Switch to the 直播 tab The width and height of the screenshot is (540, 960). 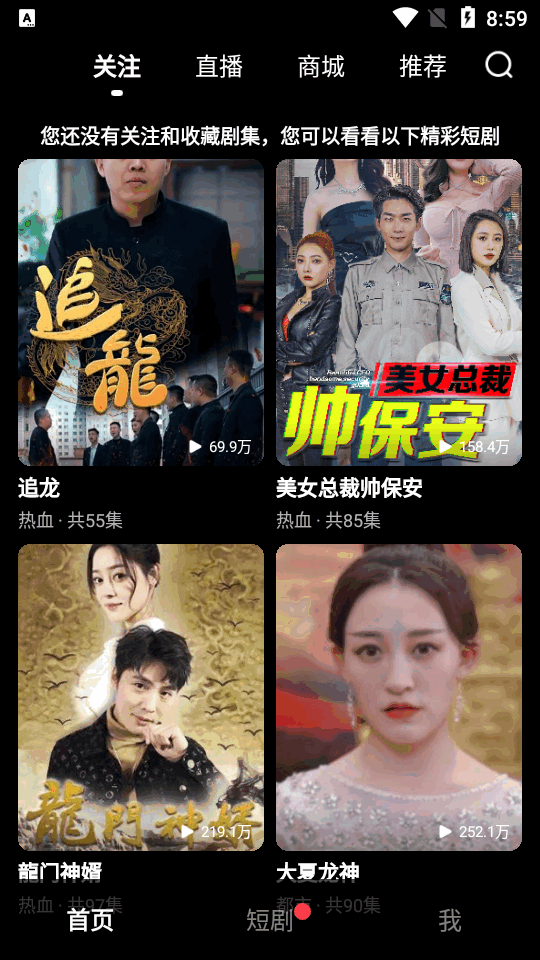click(219, 66)
